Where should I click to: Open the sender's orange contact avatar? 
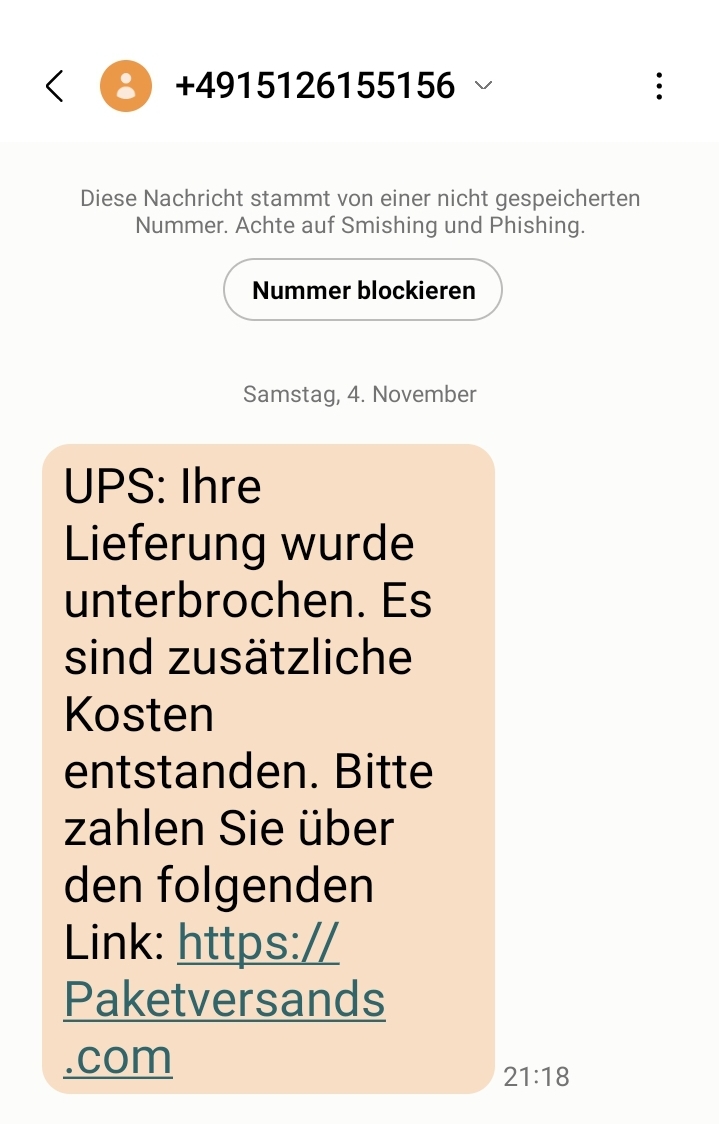click(x=126, y=86)
